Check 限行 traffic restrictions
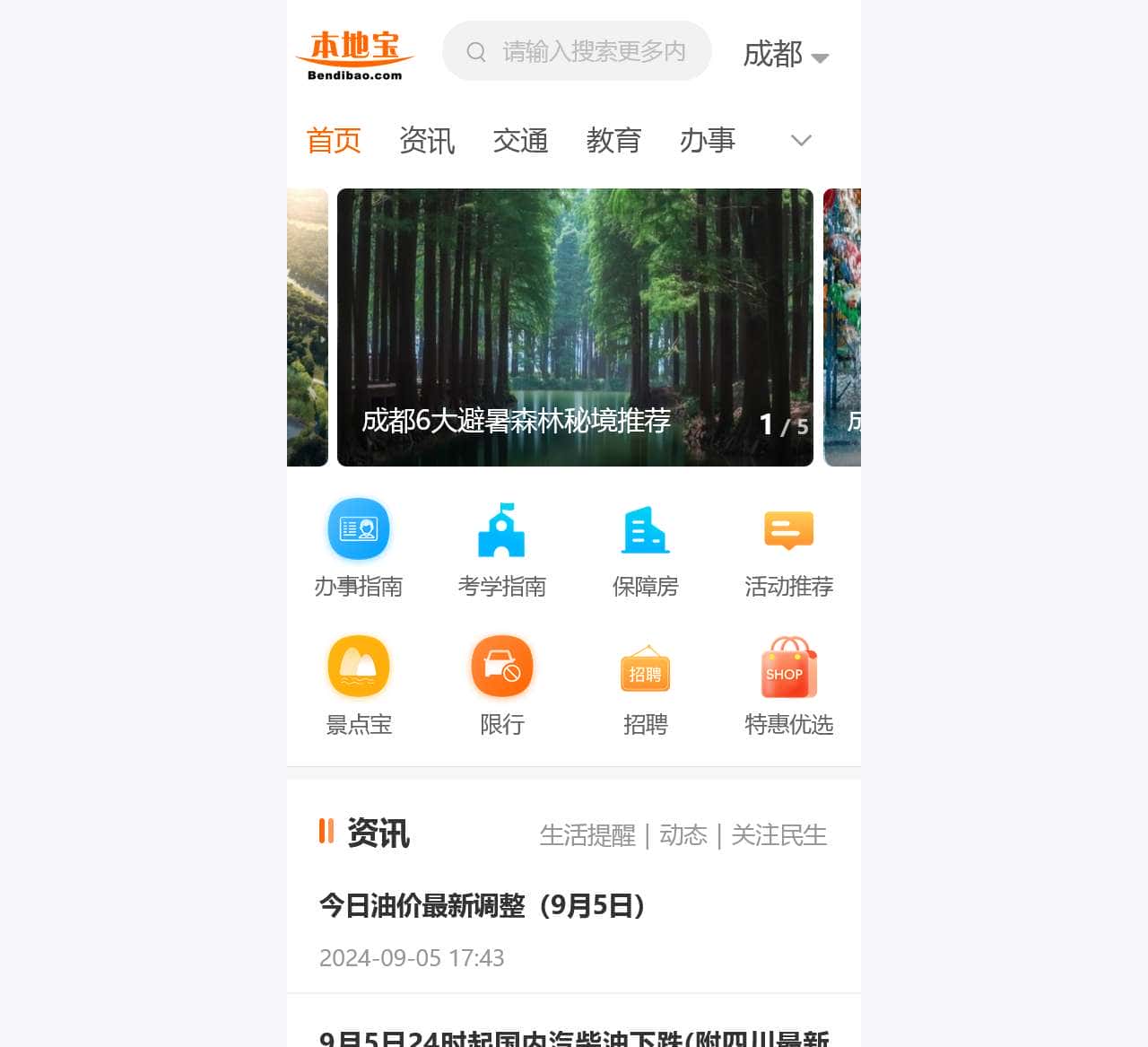The width and height of the screenshot is (1148, 1047). click(x=502, y=685)
